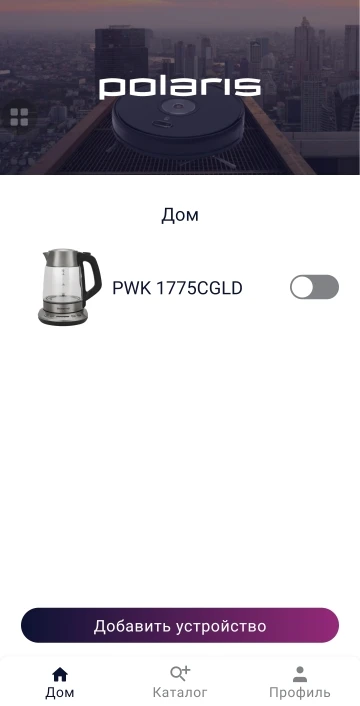
Task: Switch to the Дом tab
Action: pyautogui.click(x=60, y=682)
